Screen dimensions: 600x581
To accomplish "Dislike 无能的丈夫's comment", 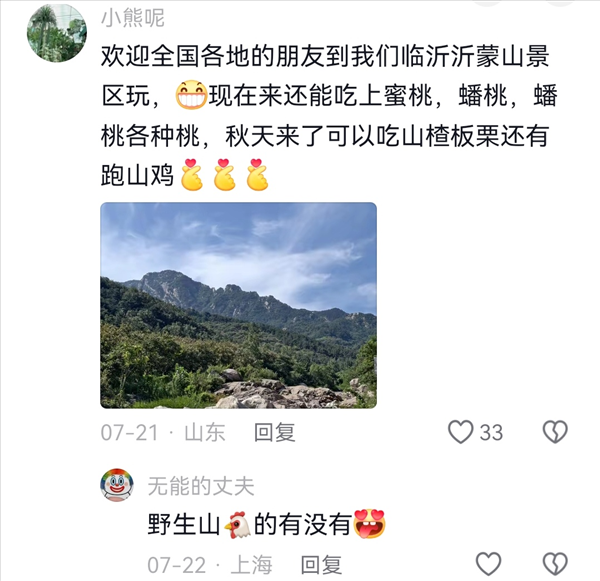I will pyautogui.click(x=554, y=564).
